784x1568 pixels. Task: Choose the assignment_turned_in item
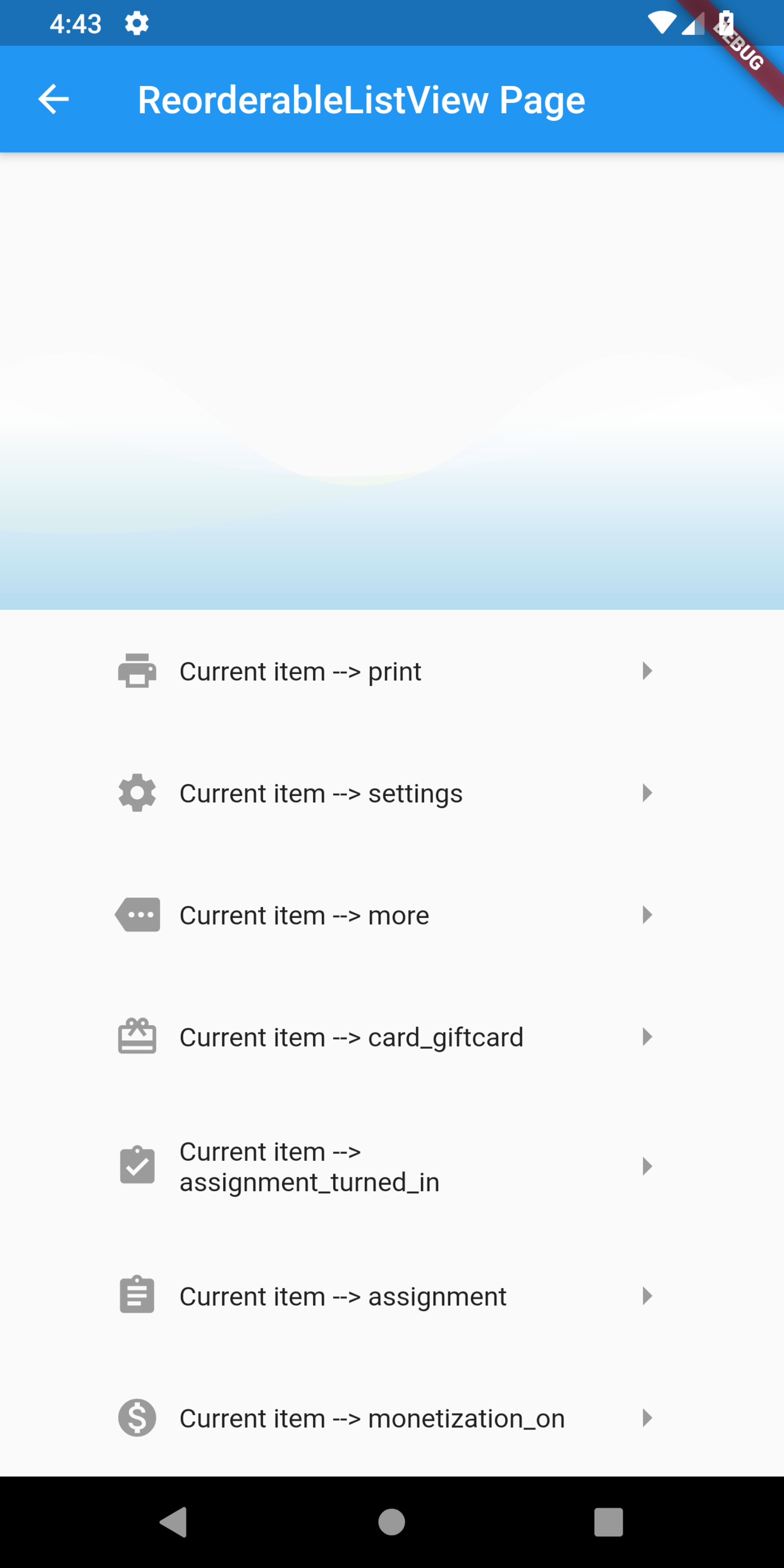click(x=386, y=1167)
